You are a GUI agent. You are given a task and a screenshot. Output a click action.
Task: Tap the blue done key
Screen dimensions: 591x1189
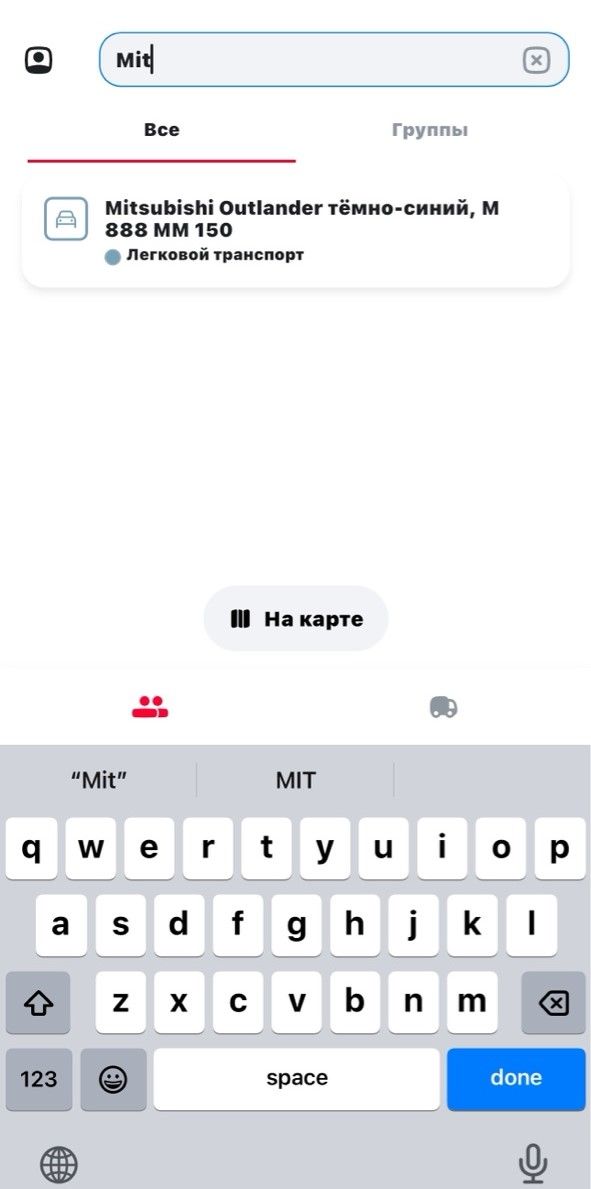[516, 1078]
